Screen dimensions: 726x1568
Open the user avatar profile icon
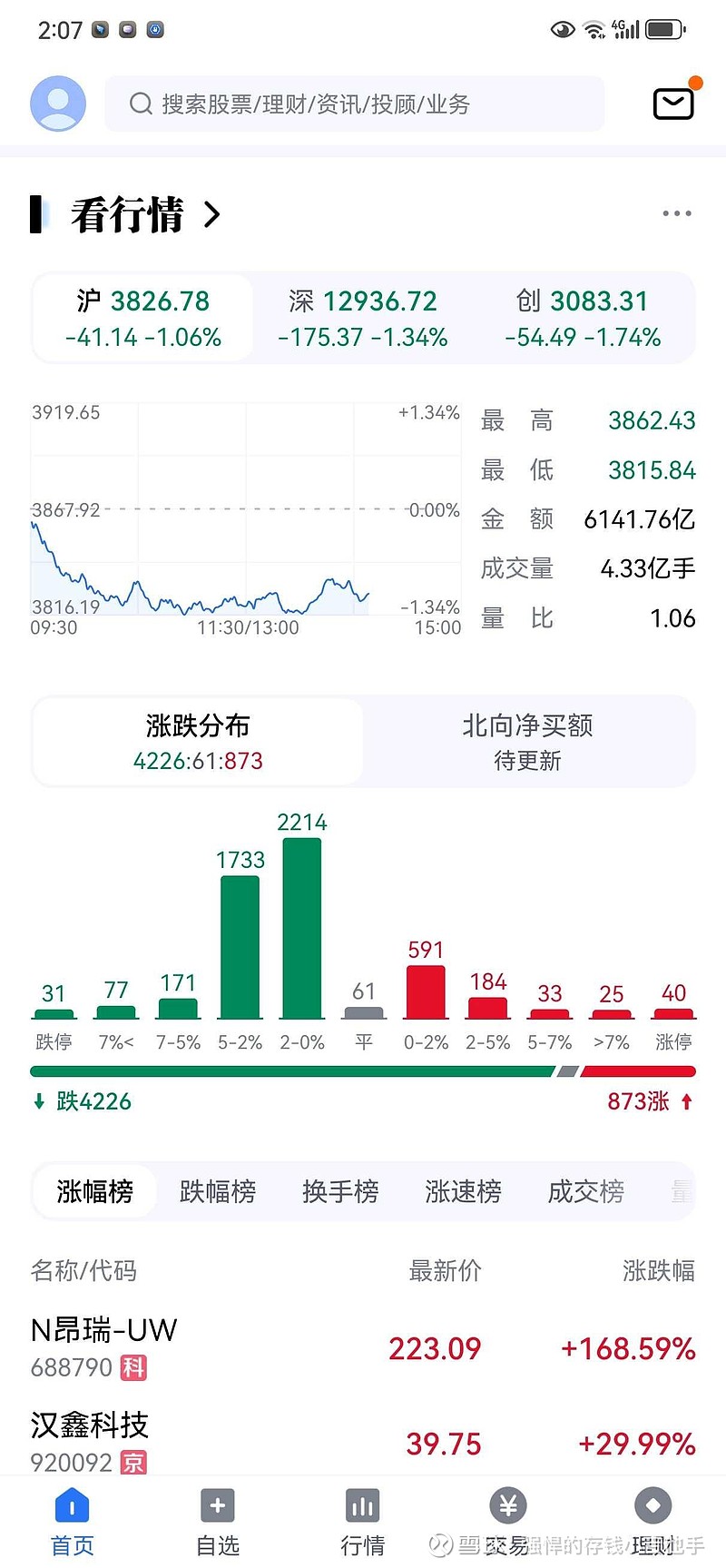57,103
